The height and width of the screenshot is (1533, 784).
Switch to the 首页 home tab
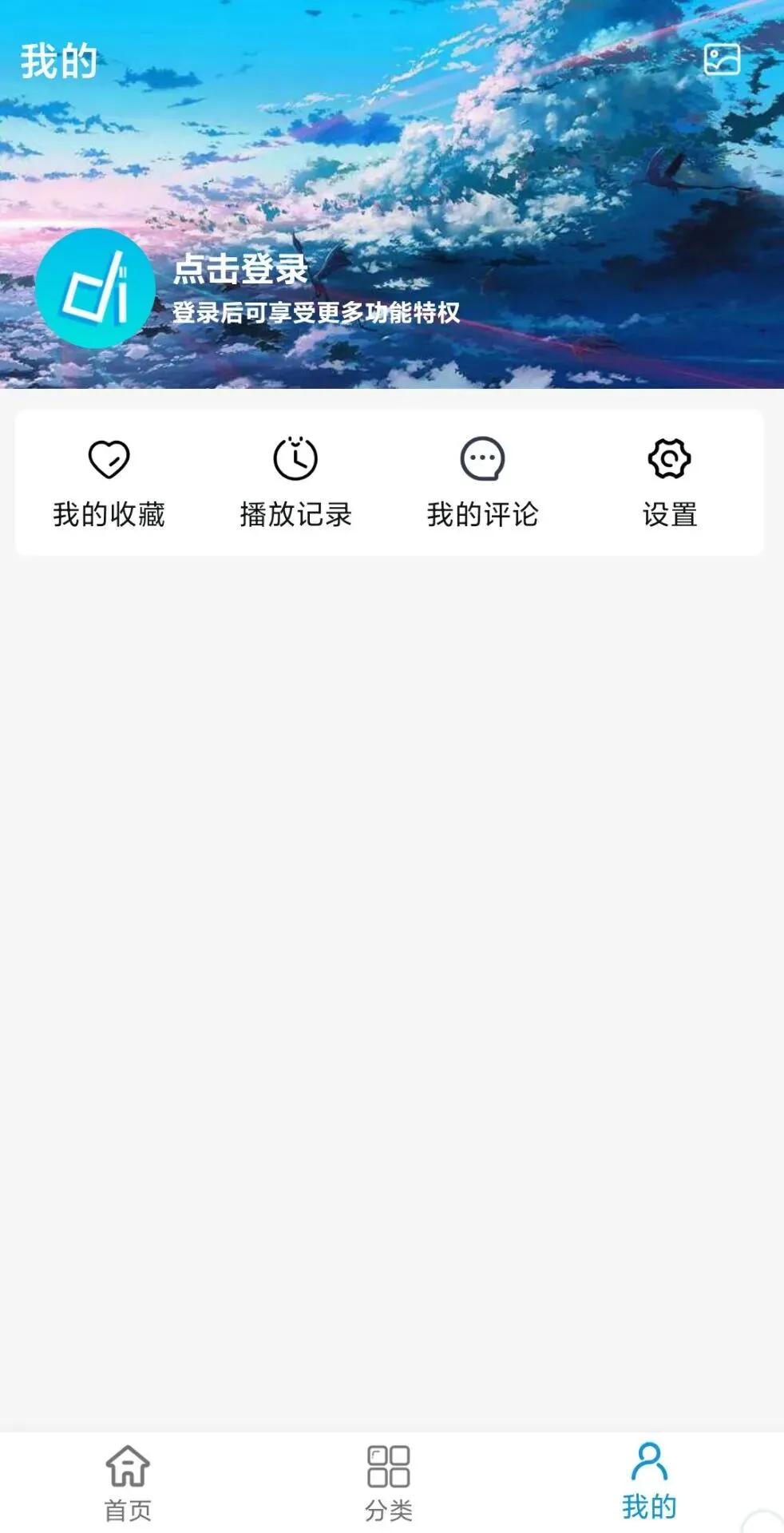pos(128,1482)
